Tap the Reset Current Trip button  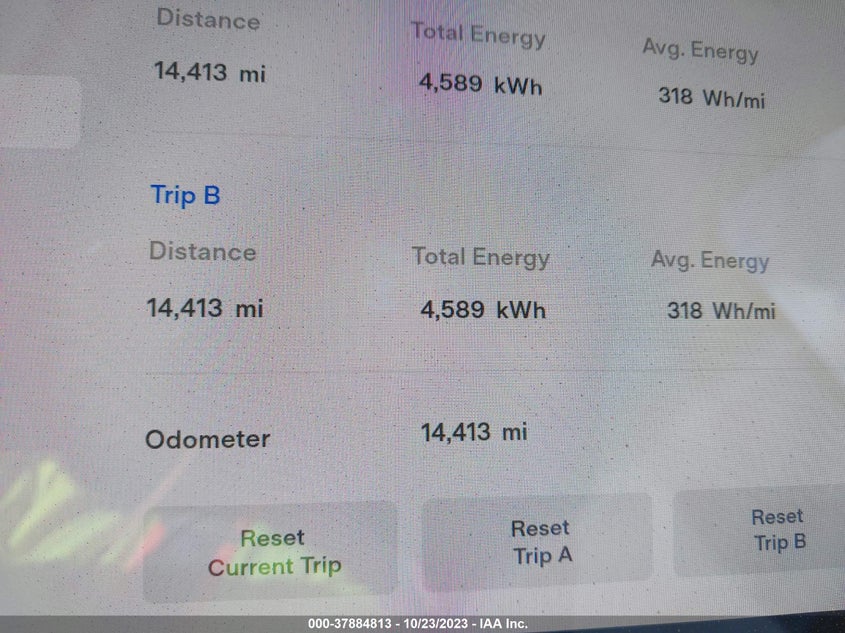272,552
